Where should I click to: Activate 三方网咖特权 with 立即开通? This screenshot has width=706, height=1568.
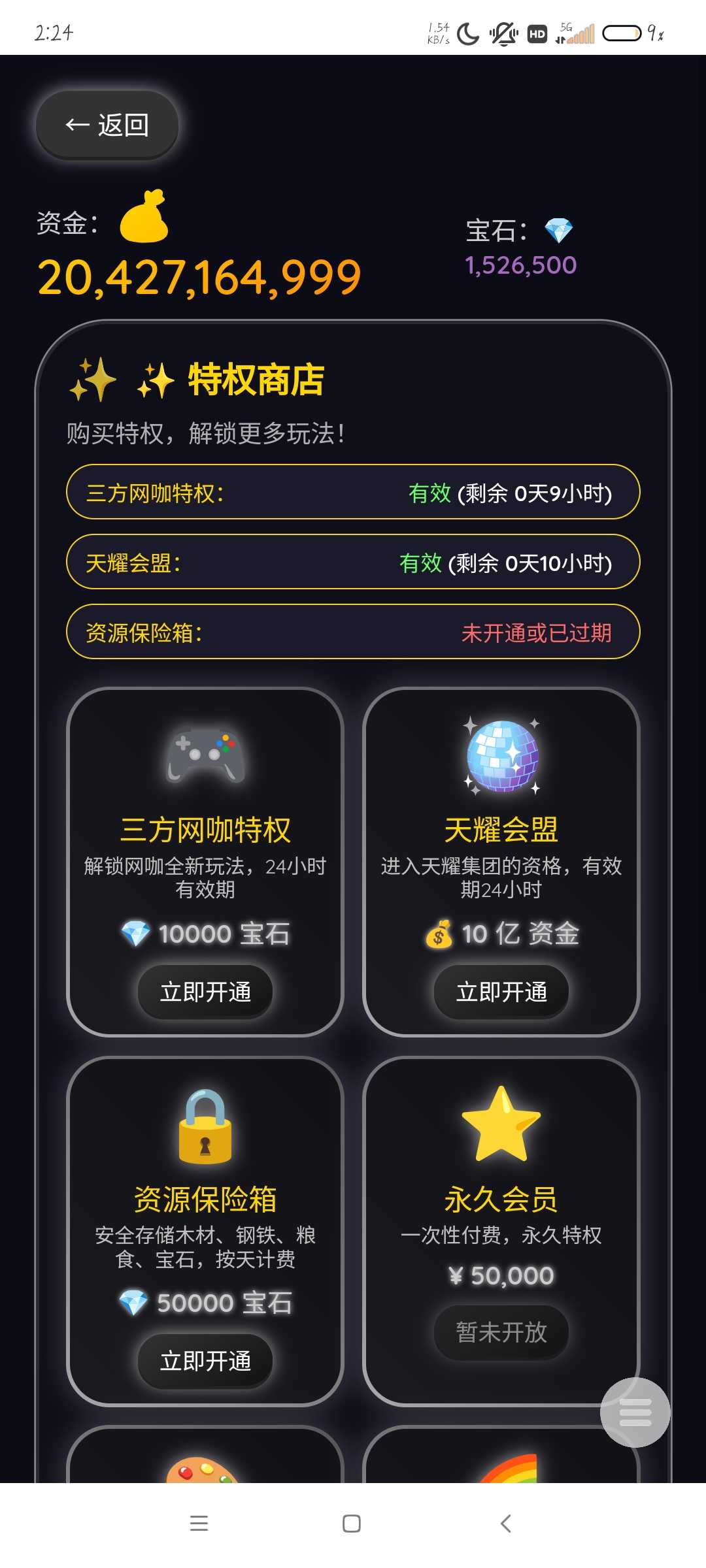coord(205,992)
